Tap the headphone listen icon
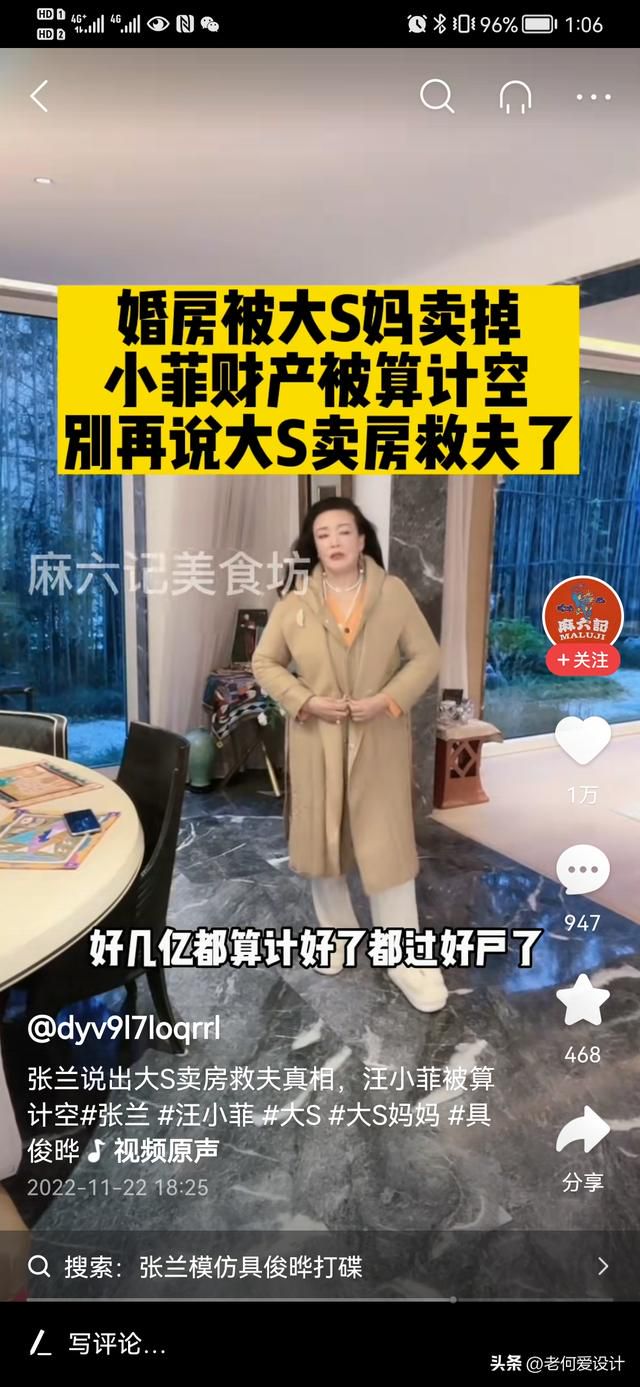The width and height of the screenshot is (640, 1387). [515, 97]
